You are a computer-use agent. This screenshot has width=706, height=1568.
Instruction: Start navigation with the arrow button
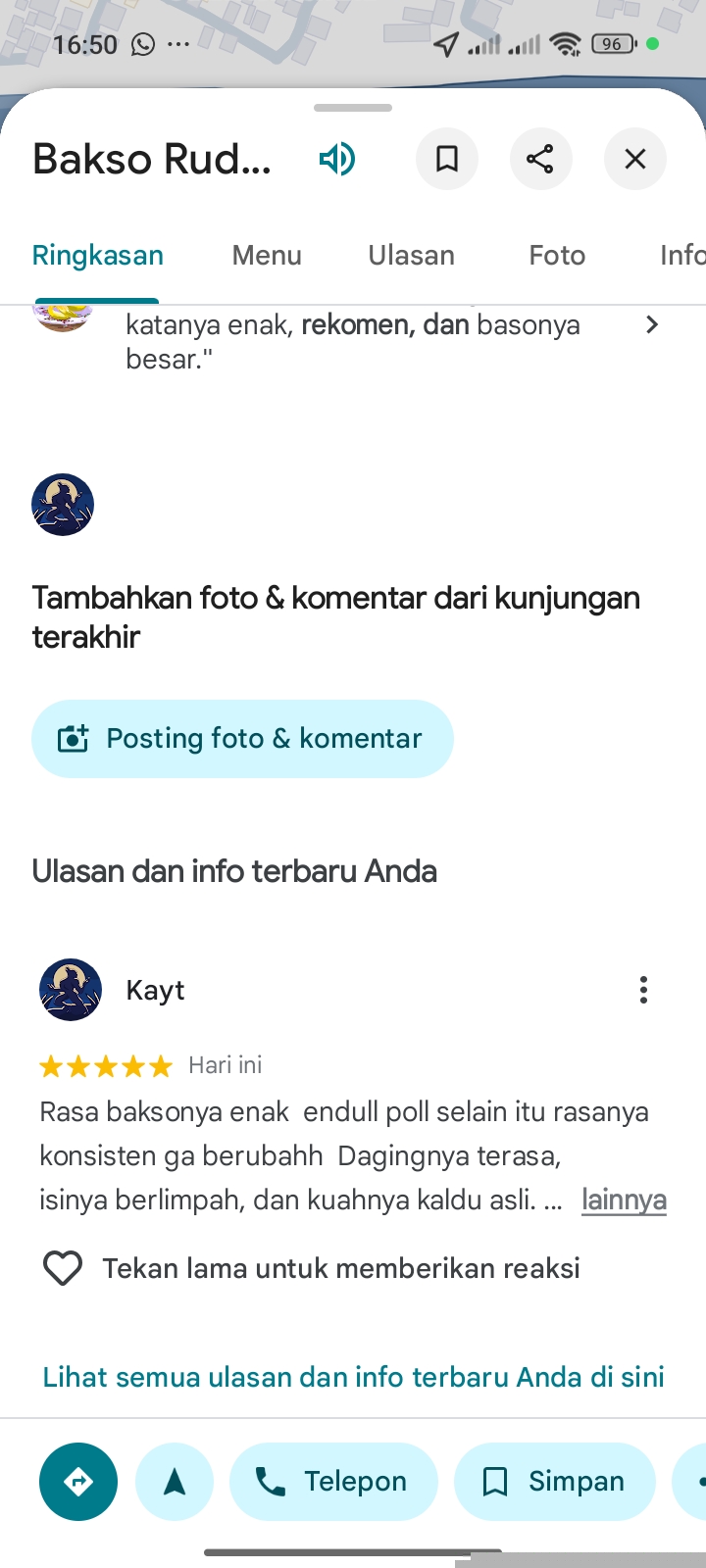click(175, 1482)
